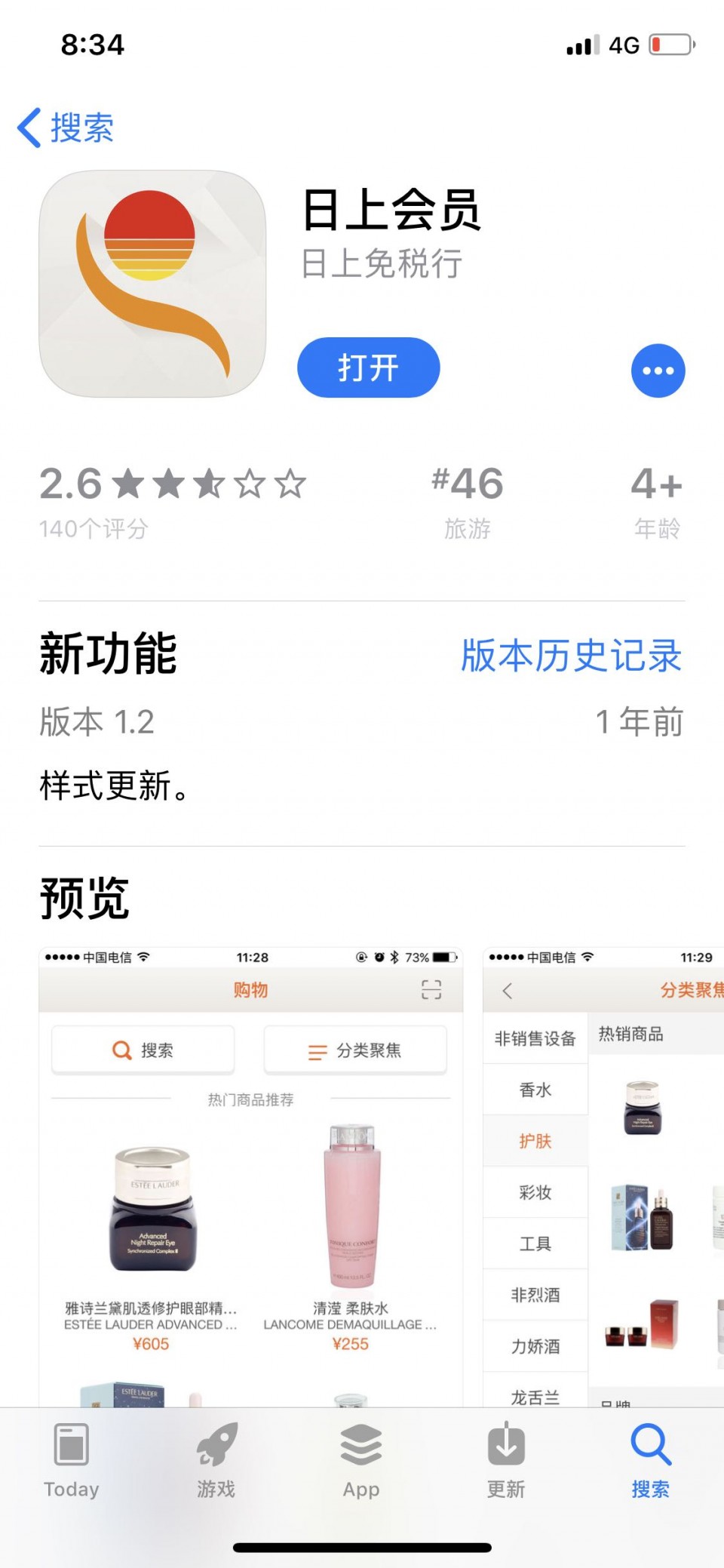The image size is (724, 1568).
Task: Expand the 非销售设备 category list
Action: pyautogui.click(x=535, y=1039)
